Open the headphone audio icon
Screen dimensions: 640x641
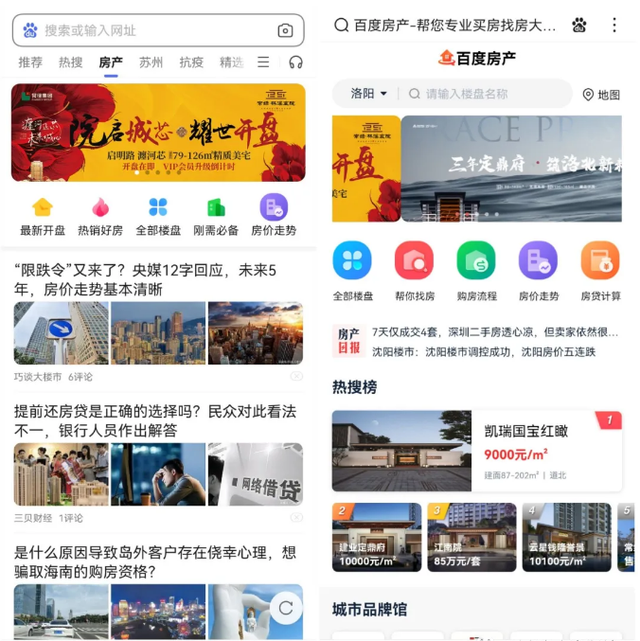click(295, 62)
